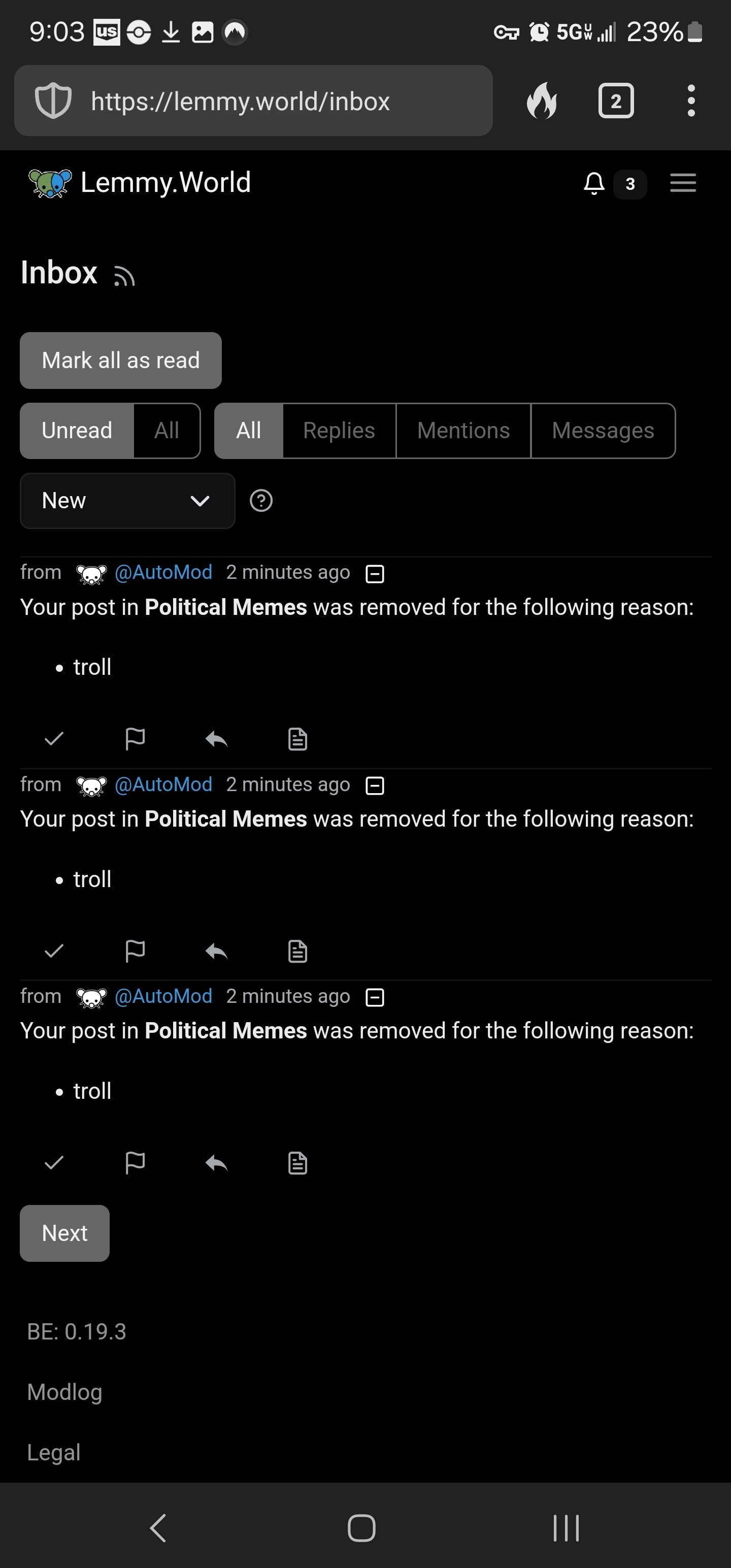
Task: Open the browser's three-dot menu
Action: 691,101
